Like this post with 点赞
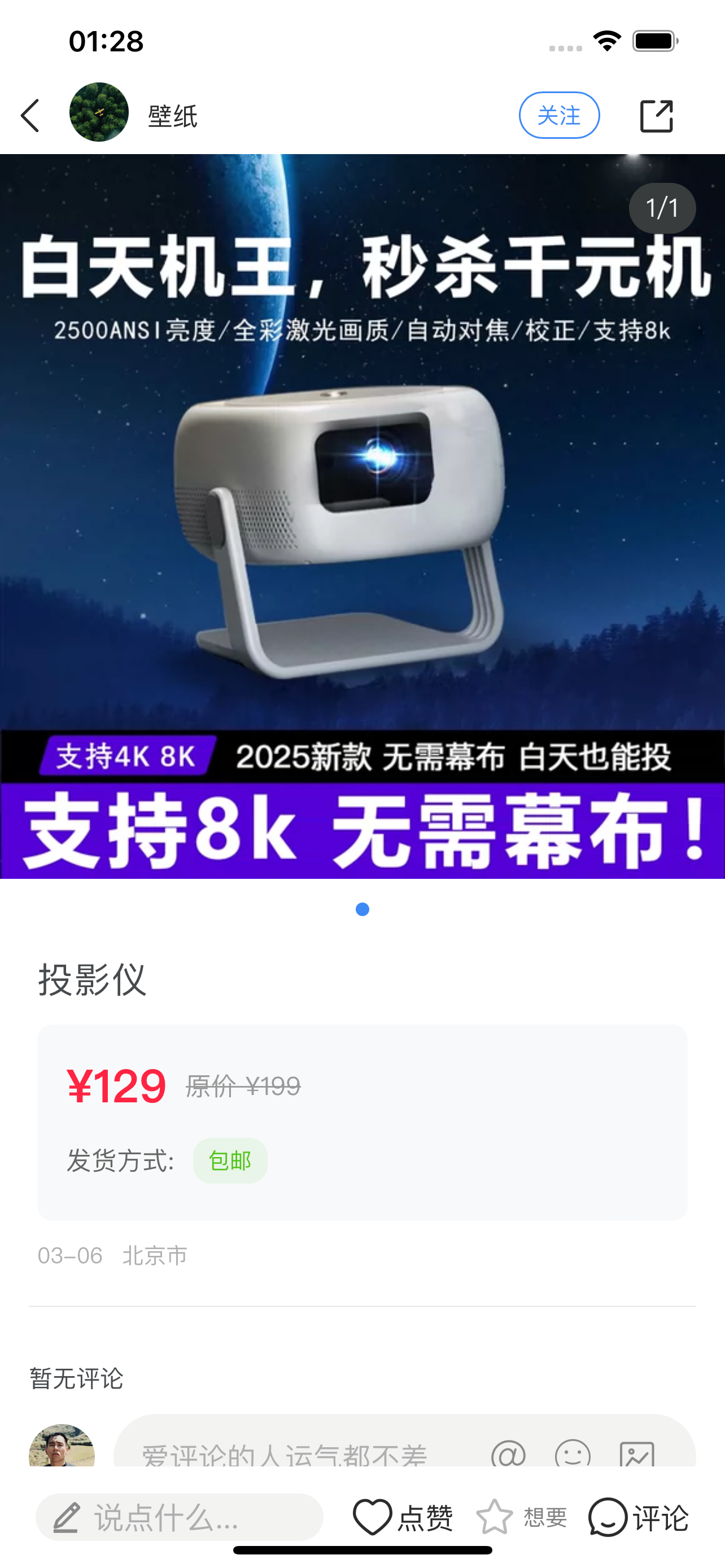 pyautogui.click(x=403, y=1517)
